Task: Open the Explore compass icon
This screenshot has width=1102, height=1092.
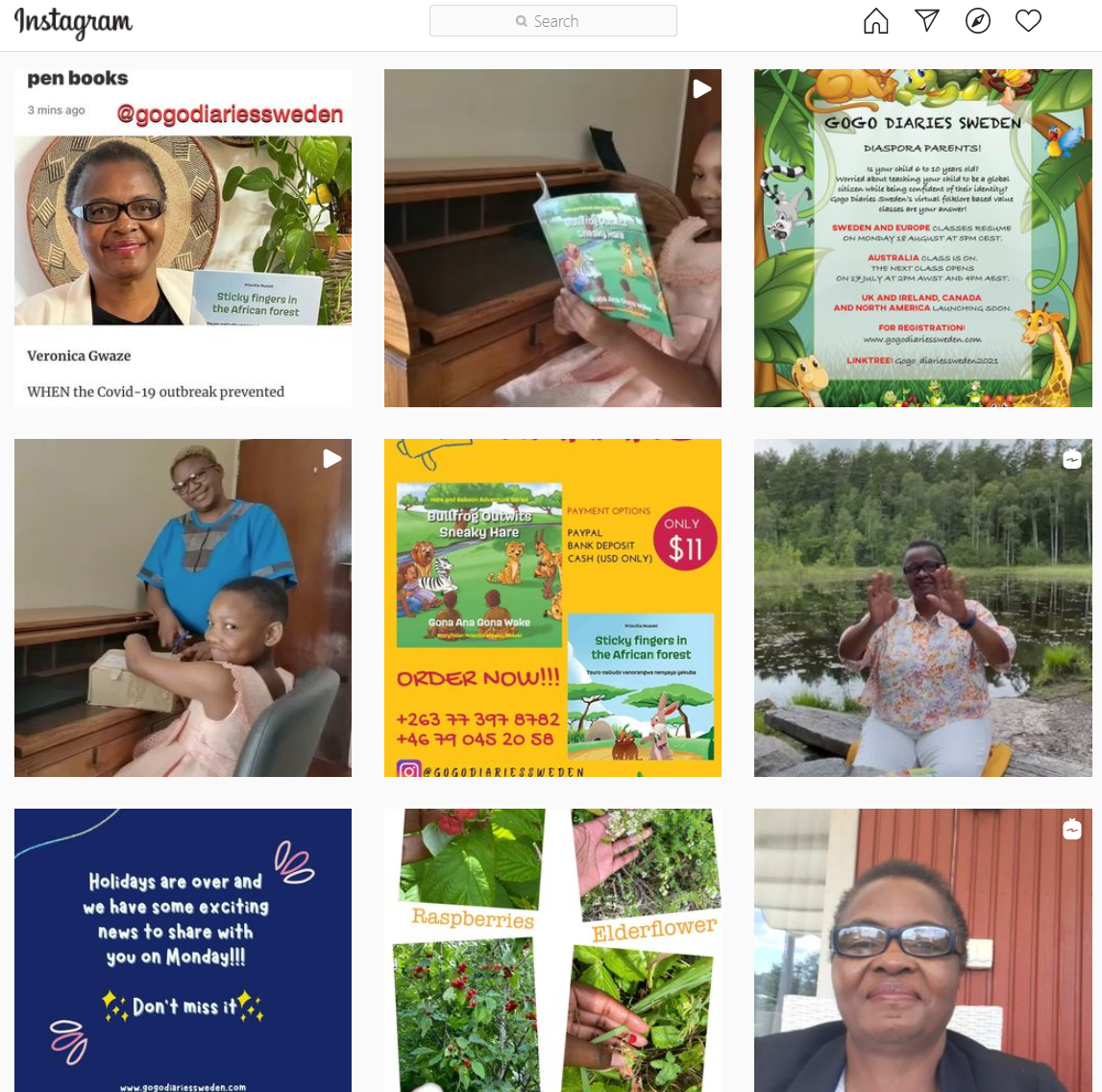Action: 977,21
